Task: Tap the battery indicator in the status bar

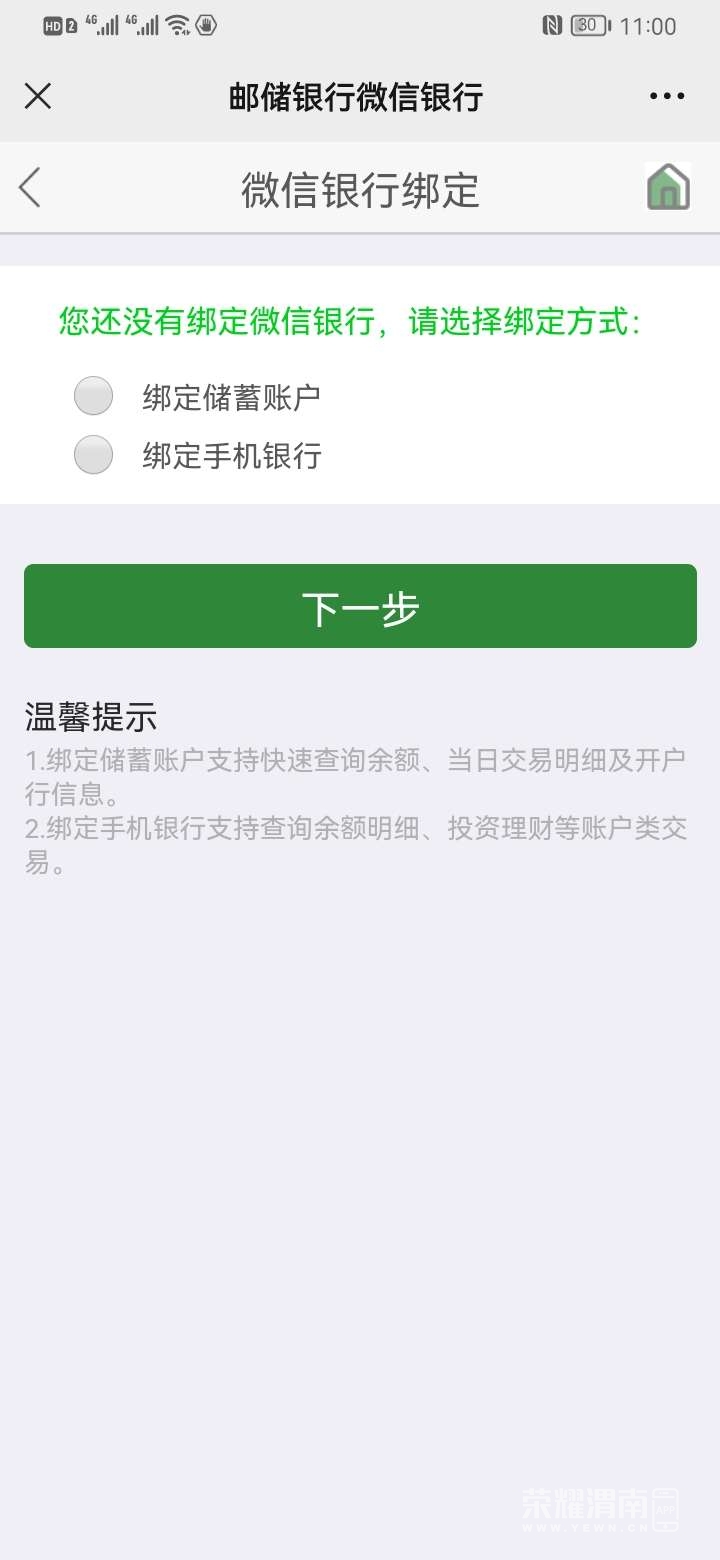Action: click(x=590, y=26)
